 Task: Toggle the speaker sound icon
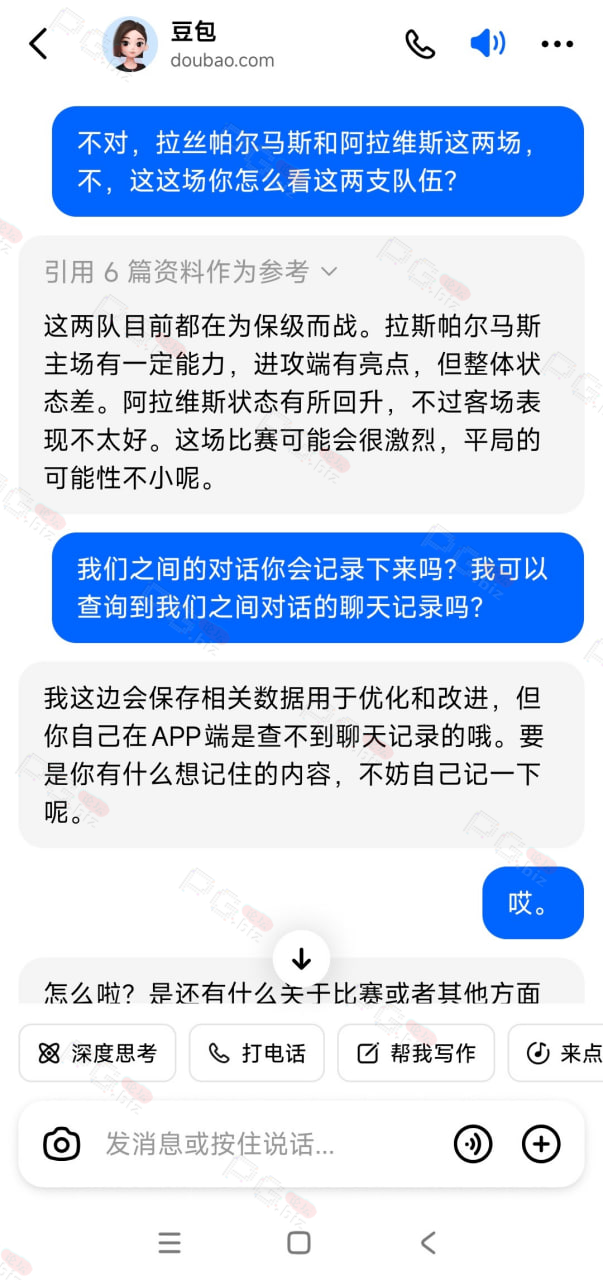487,44
